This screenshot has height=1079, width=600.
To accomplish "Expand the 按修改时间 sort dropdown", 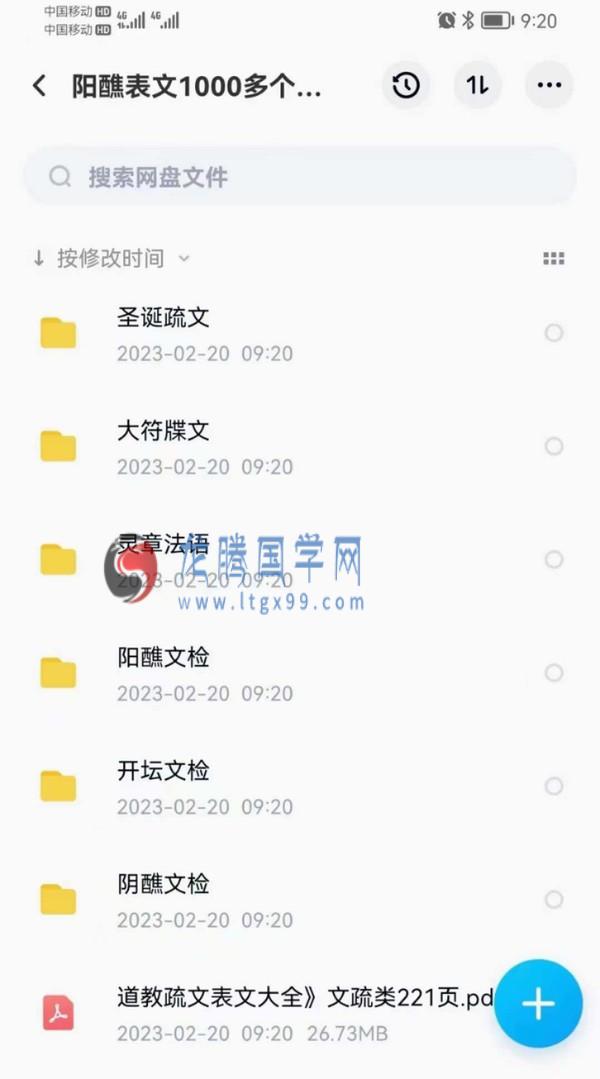I will [110, 258].
